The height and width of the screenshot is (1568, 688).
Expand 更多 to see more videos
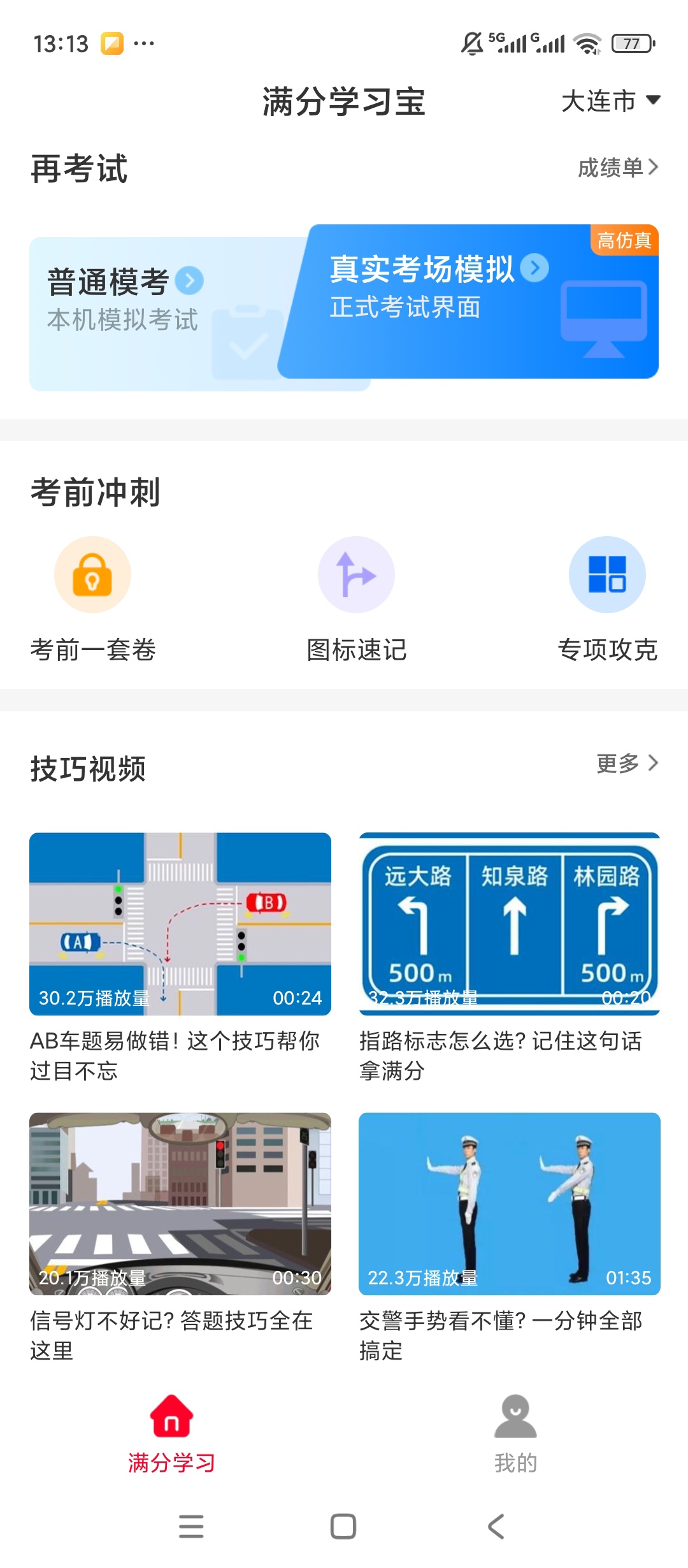[x=627, y=764]
